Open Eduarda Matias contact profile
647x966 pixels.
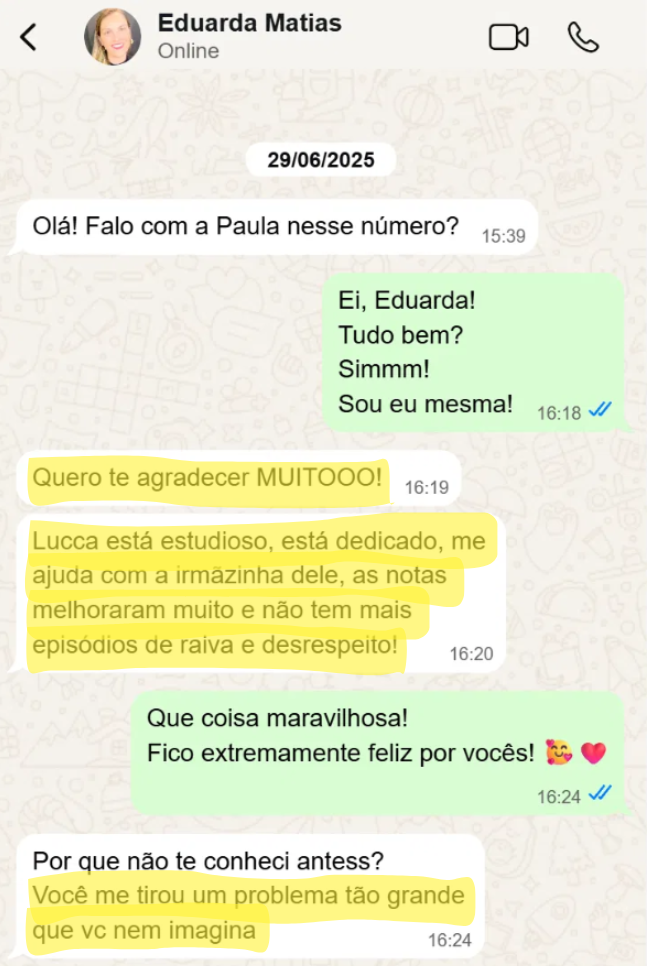(248, 35)
